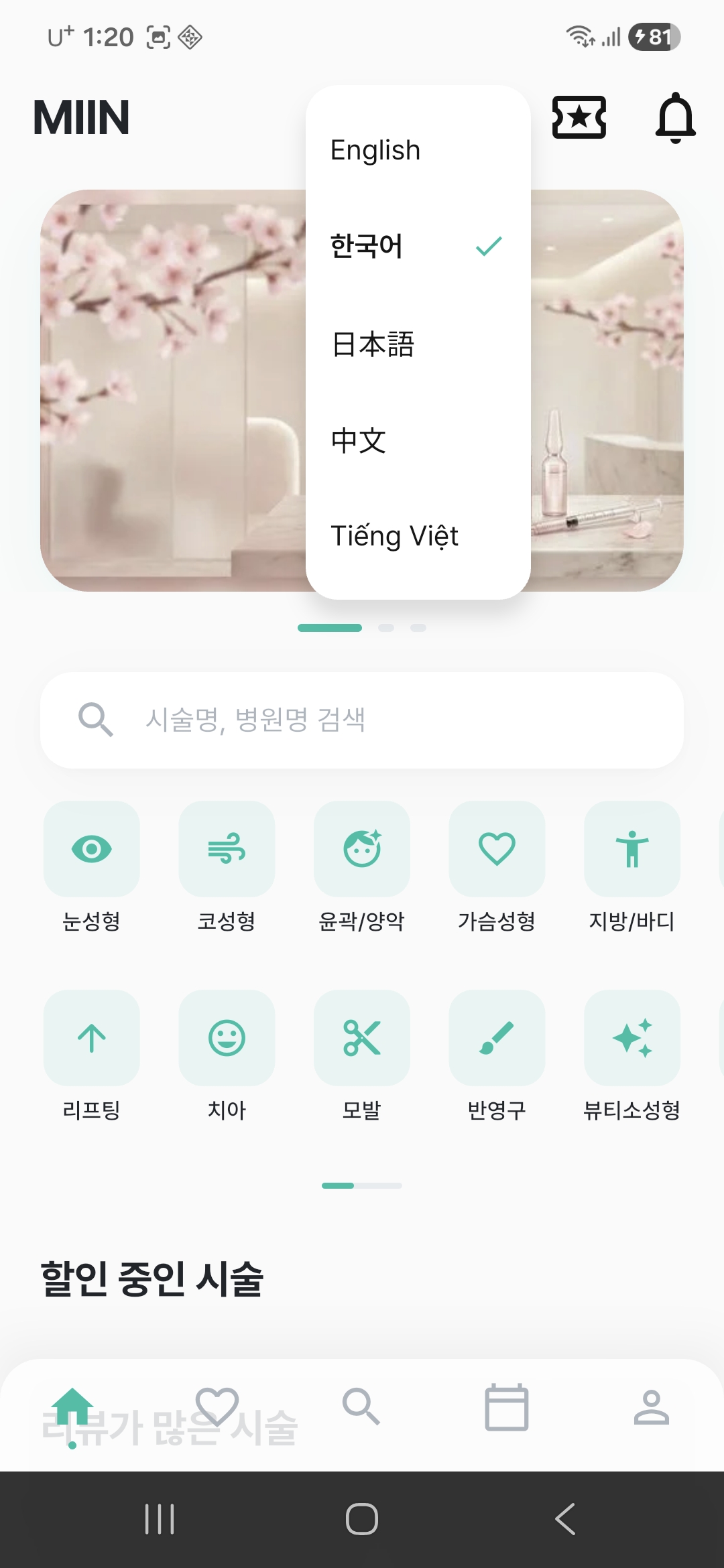The height and width of the screenshot is (1568, 724).
Task: Show the 반영구 category
Action: click(497, 1039)
